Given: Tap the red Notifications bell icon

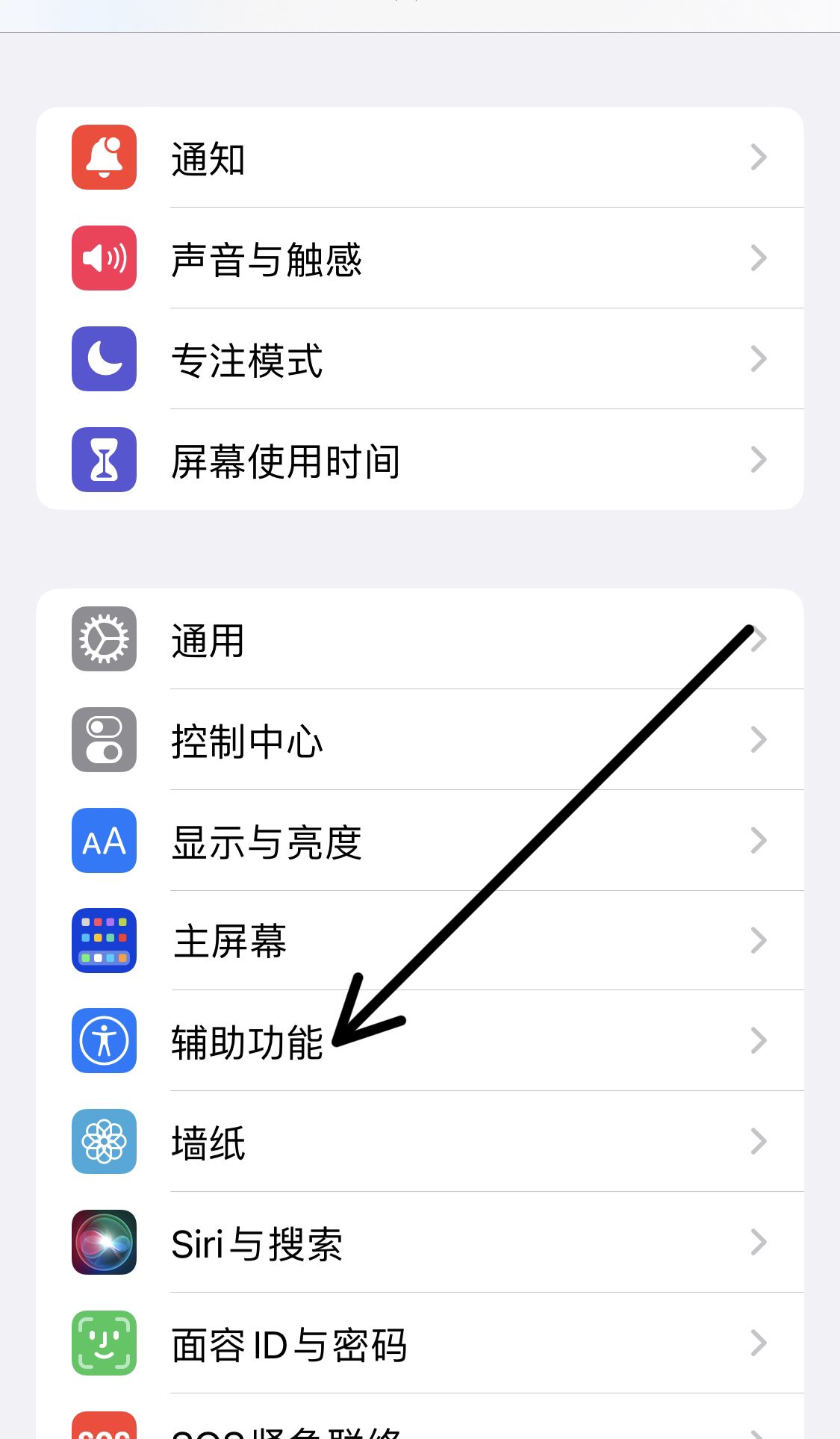Looking at the screenshot, I should [x=104, y=158].
